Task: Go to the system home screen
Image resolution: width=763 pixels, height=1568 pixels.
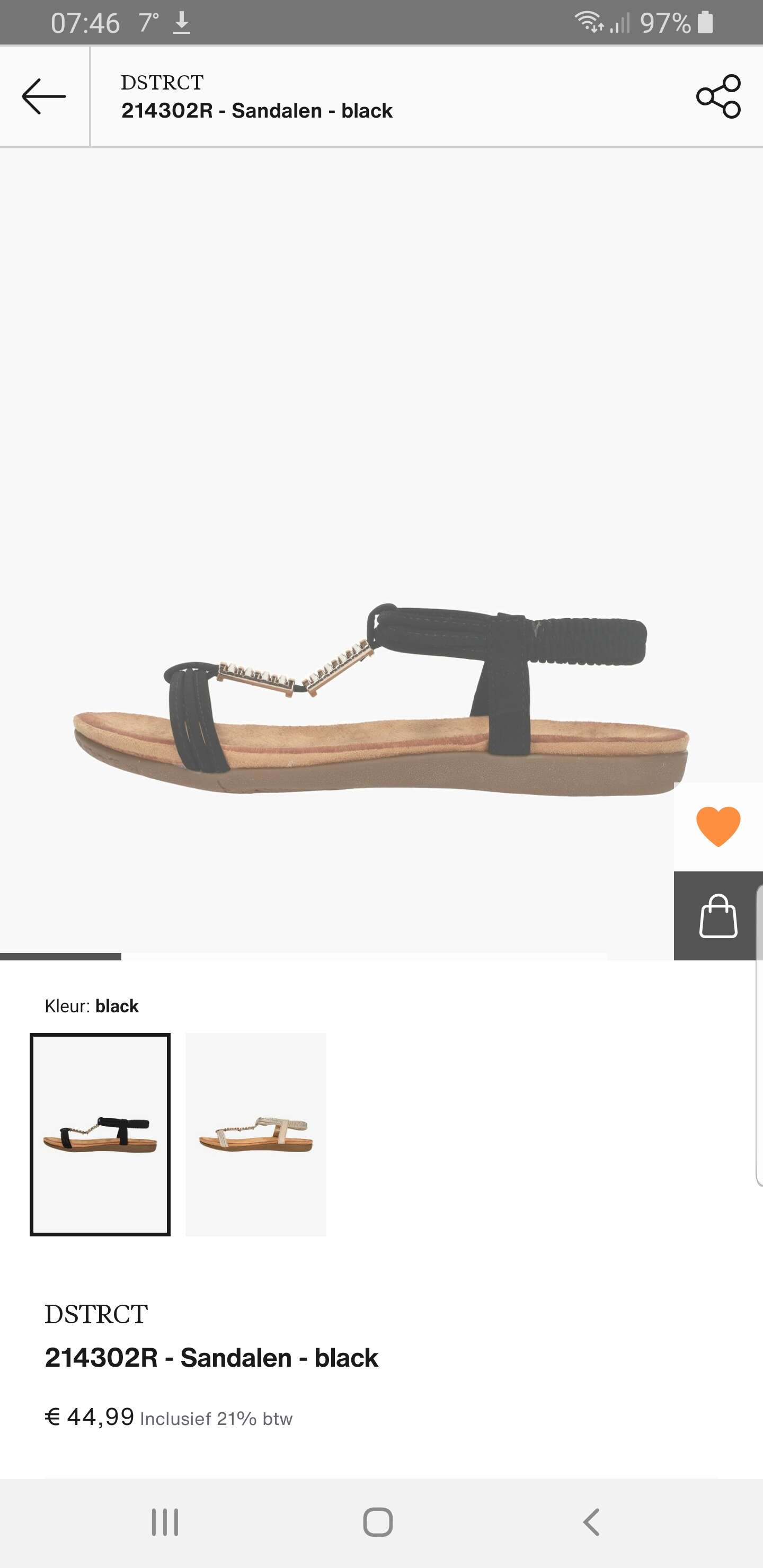Action: [378, 1522]
